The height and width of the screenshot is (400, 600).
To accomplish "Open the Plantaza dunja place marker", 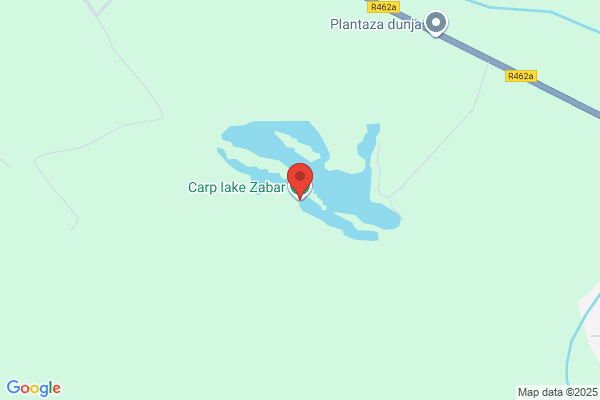I will pos(435,23).
